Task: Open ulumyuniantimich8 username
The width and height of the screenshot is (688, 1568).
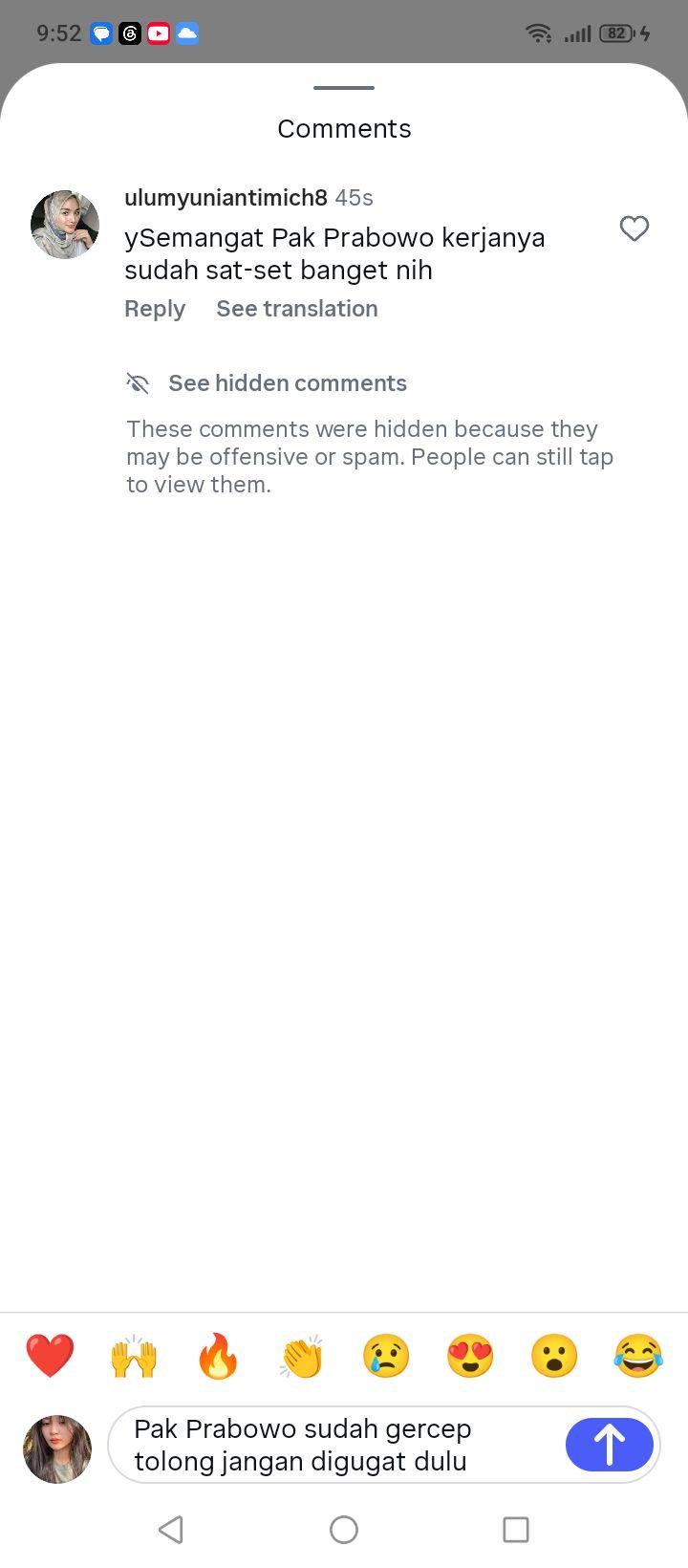Action: pos(226,198)
